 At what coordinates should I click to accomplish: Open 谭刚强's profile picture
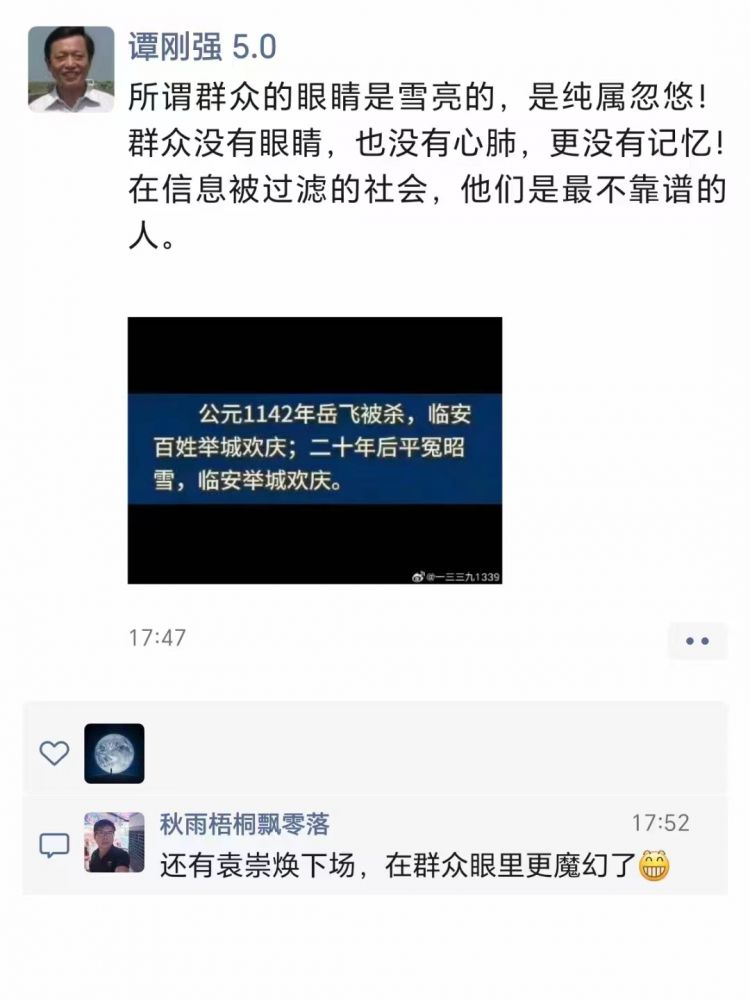tap(70, 69)
